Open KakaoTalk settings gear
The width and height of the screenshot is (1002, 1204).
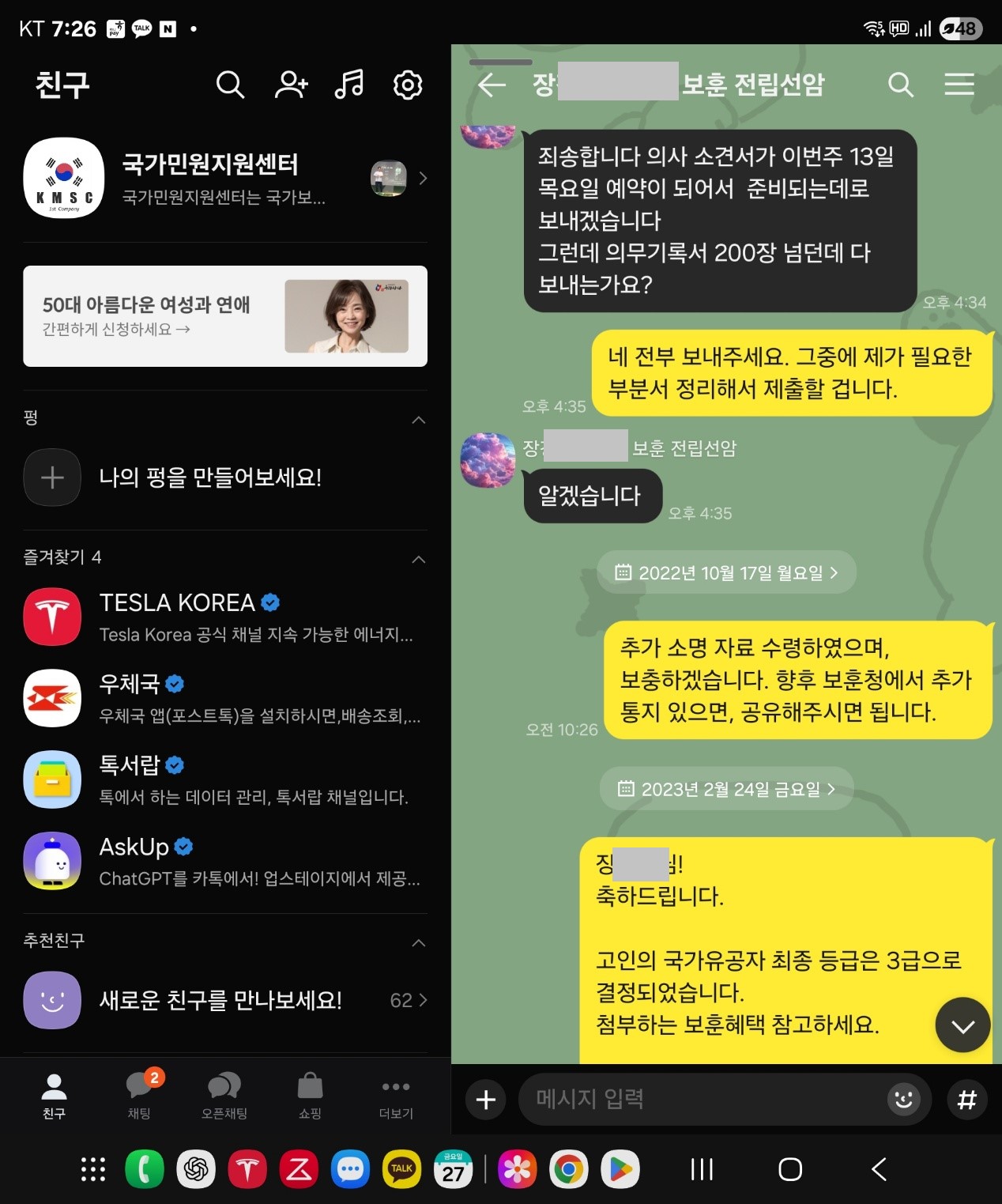[408, 85]
